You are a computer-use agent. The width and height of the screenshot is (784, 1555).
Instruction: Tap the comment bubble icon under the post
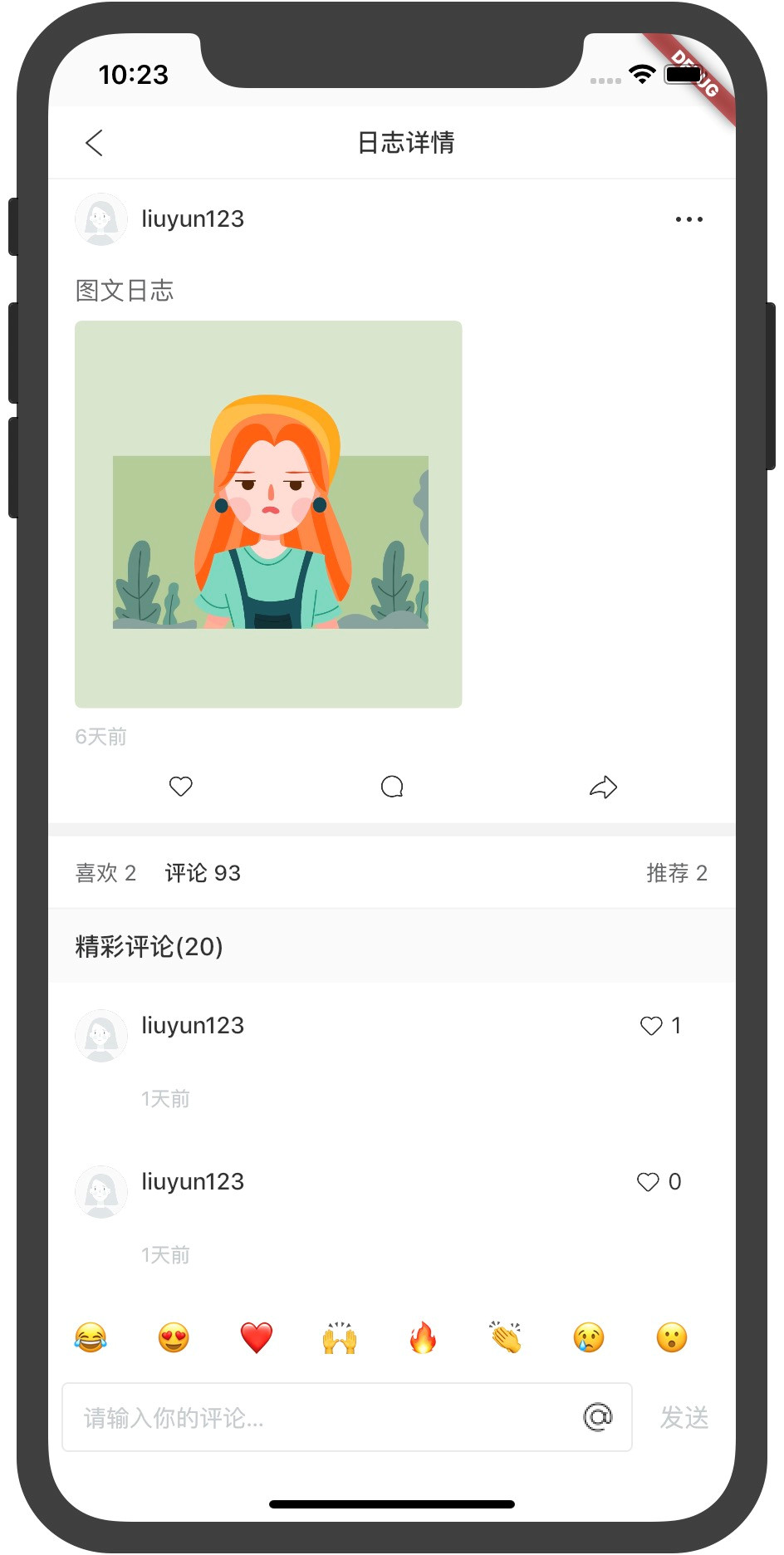pyautogui.click(x=392, y=786)
